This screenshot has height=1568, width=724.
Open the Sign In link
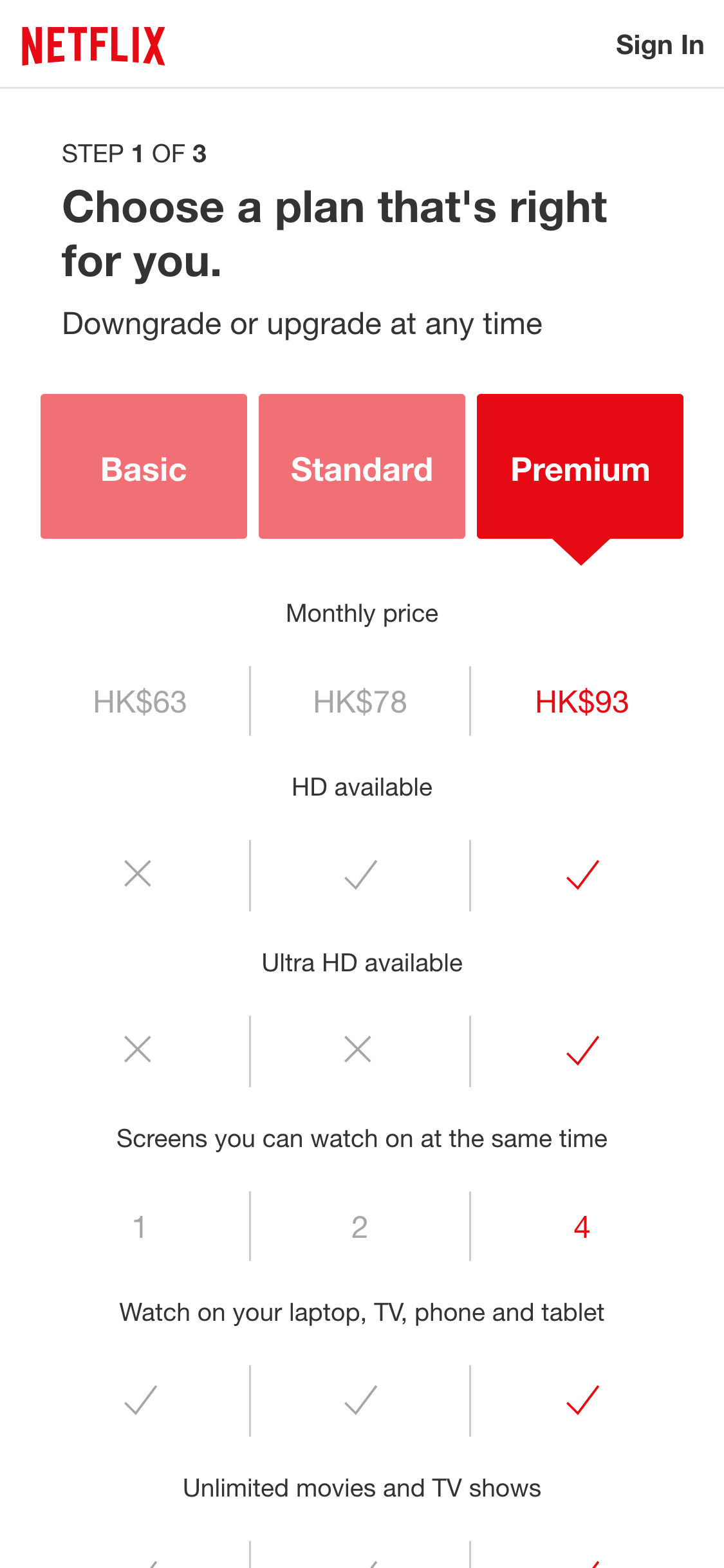[x=660, y=45]
